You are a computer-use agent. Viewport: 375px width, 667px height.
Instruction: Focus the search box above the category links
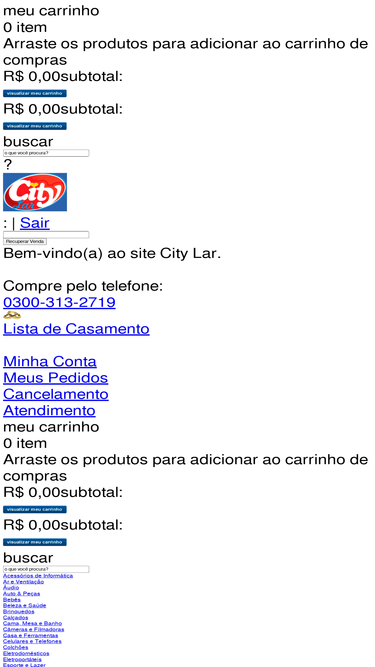pos(46,569)
